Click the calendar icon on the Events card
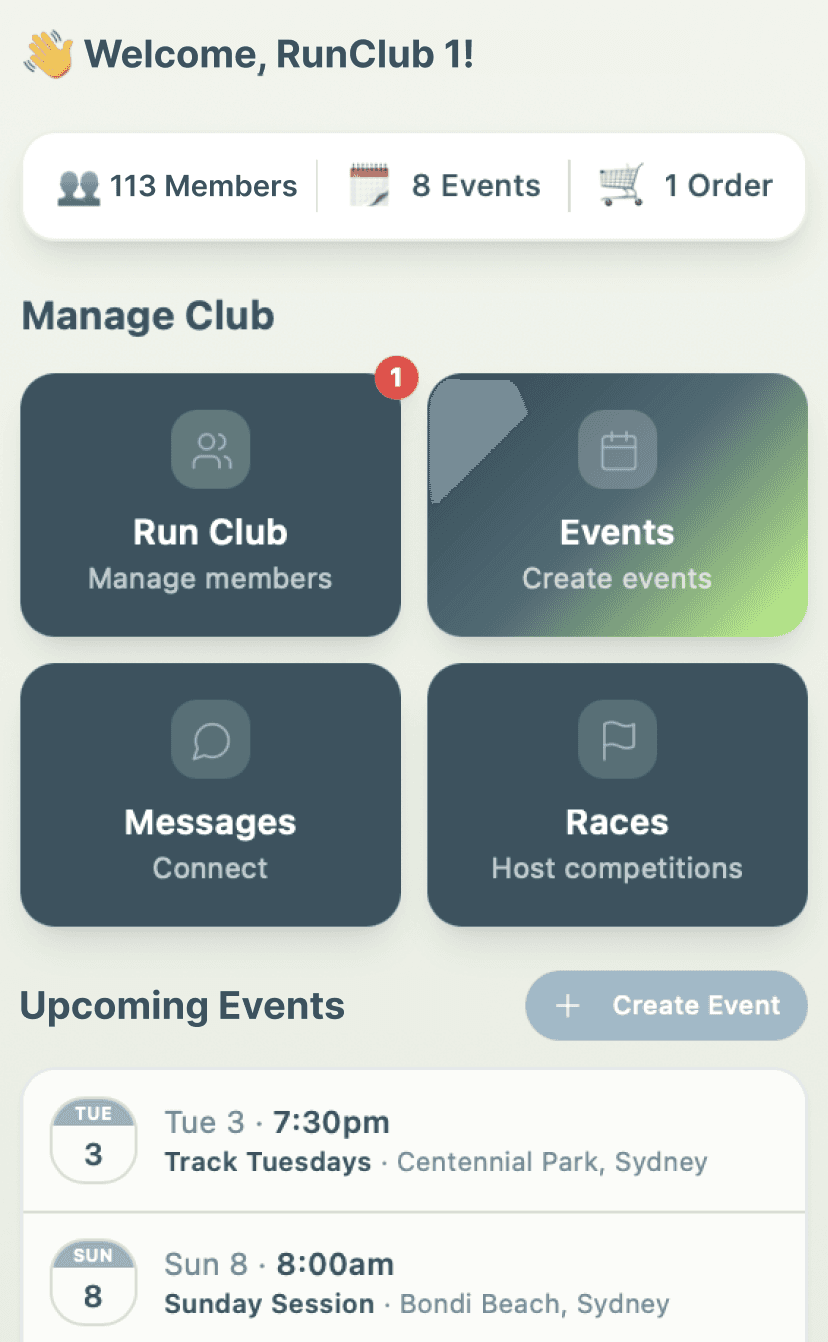828x1342 pixels. pyautogui.click(x=617, y=450)
